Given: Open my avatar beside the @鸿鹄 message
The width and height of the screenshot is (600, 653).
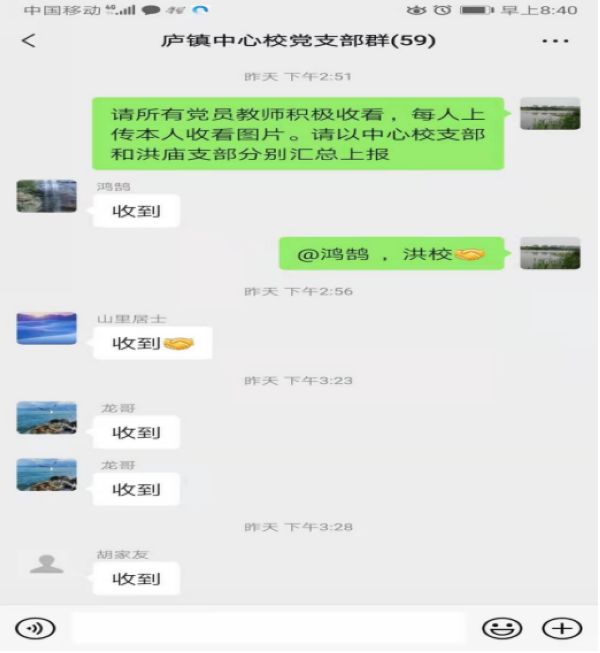Looking at the screenshot, I should click(x=550, y=254).
